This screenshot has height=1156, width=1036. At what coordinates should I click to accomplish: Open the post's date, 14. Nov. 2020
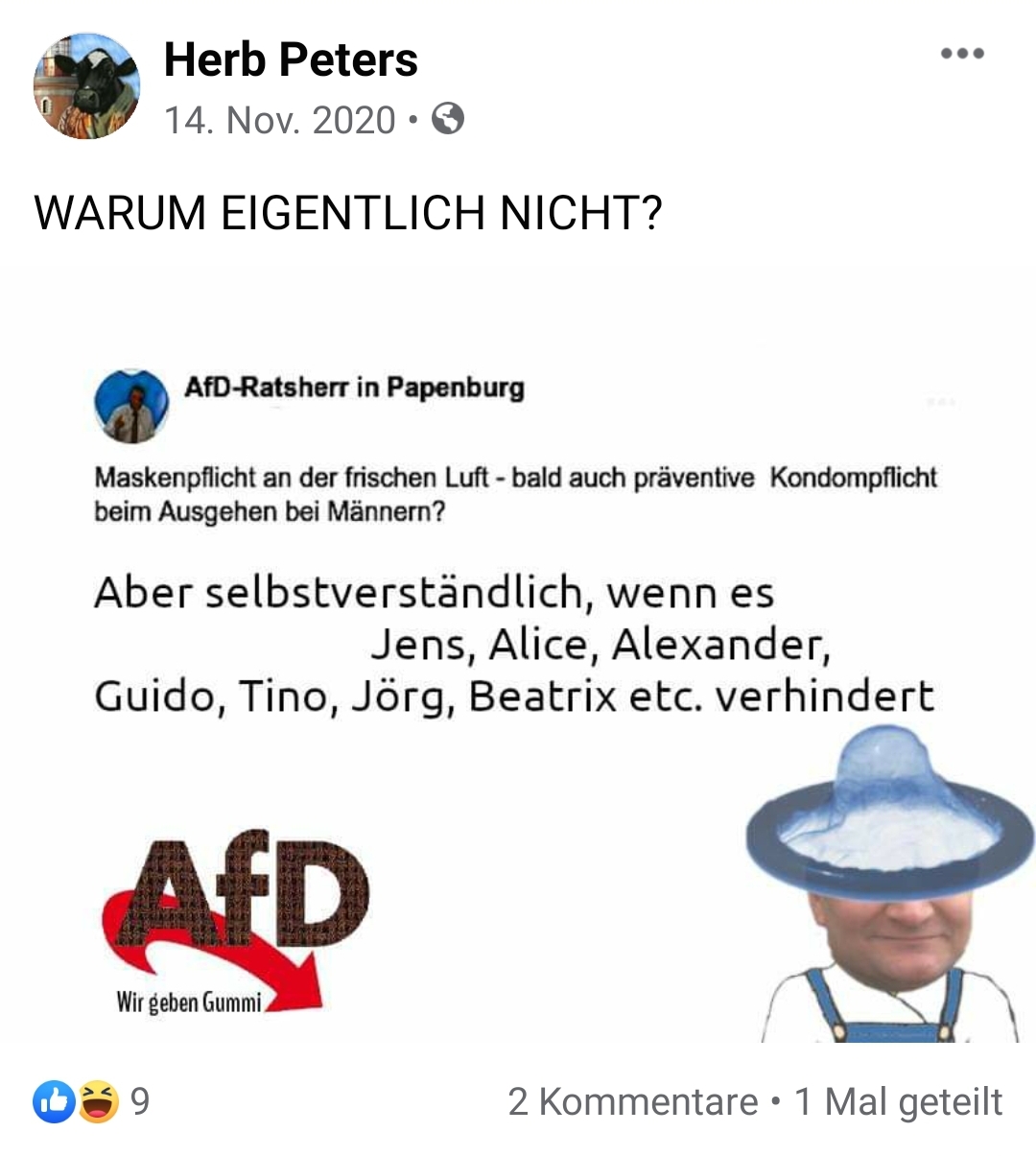click(x=279, y=120)
